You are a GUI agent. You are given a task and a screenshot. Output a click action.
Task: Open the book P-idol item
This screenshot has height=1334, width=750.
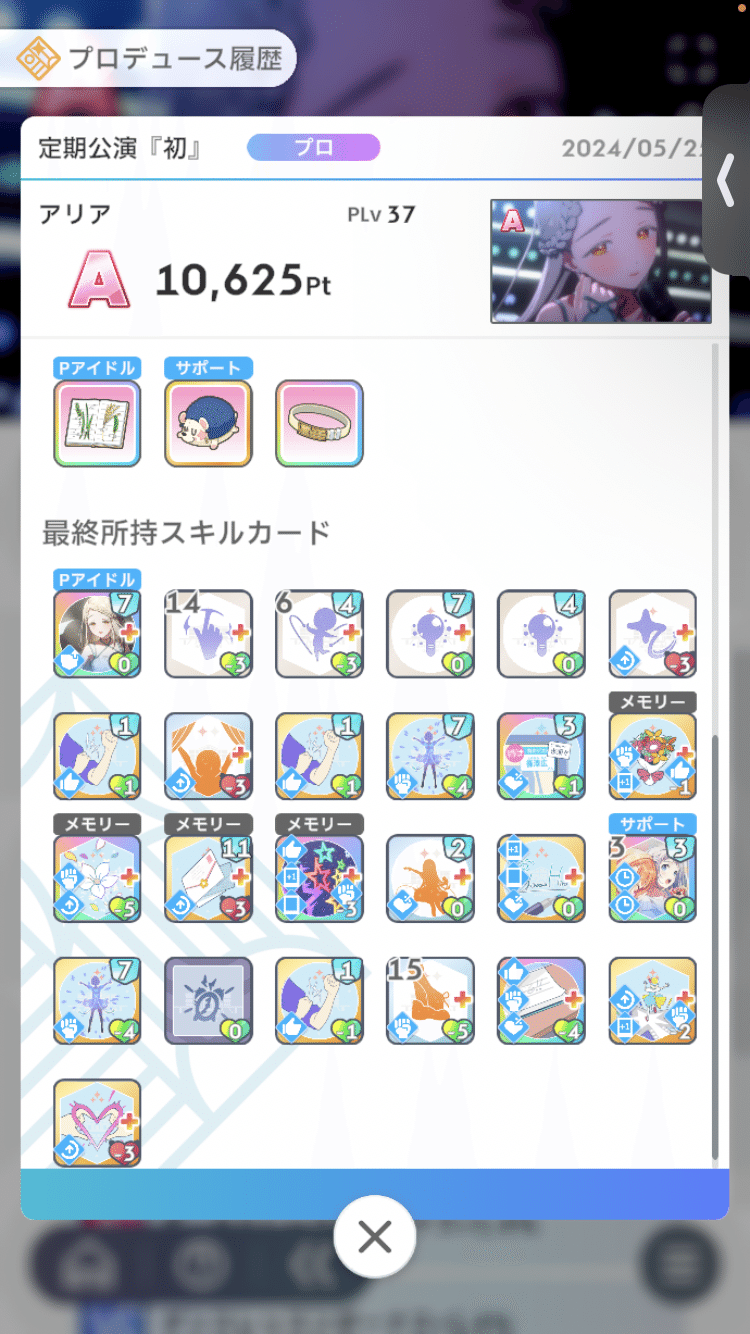(x=97, y=423)
